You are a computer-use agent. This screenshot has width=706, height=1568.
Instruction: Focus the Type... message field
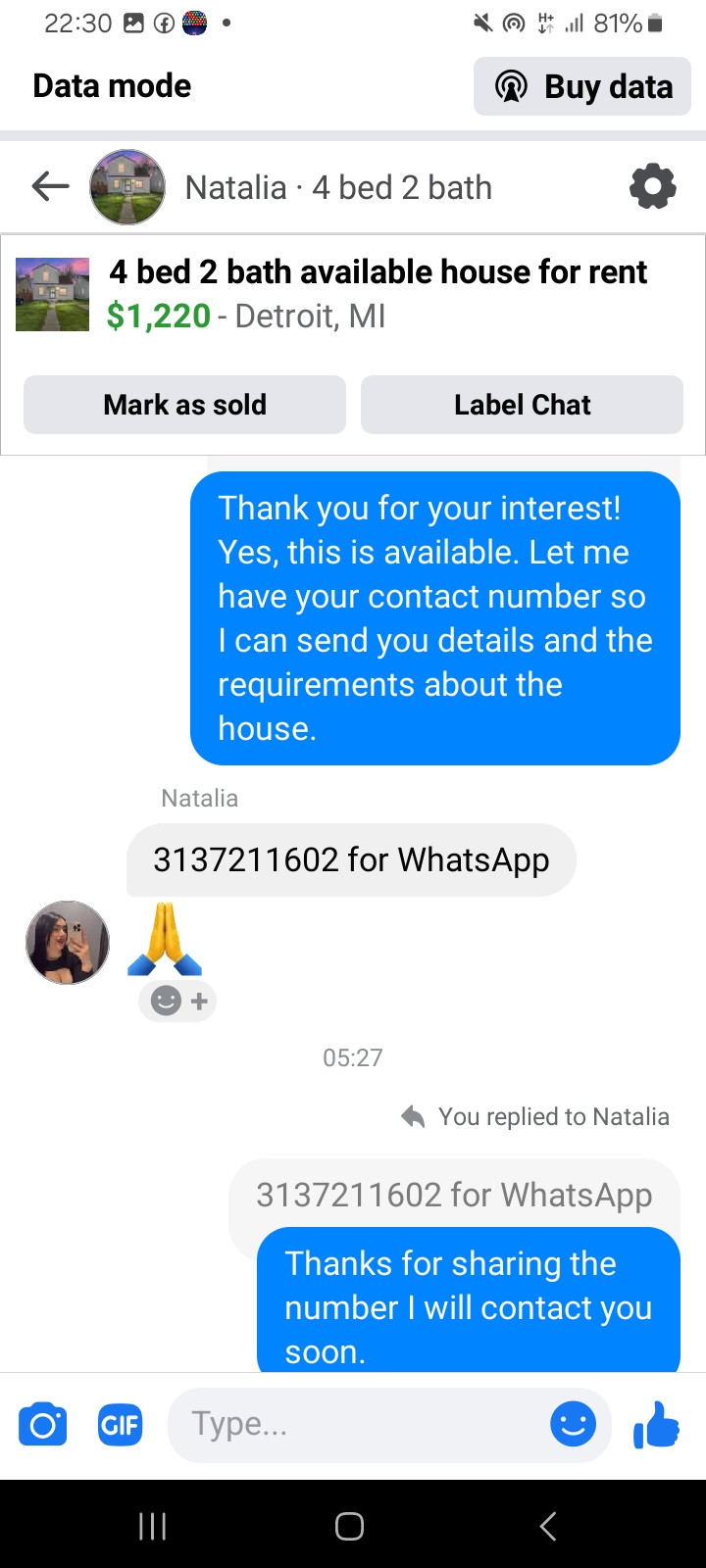(353, 1424)
